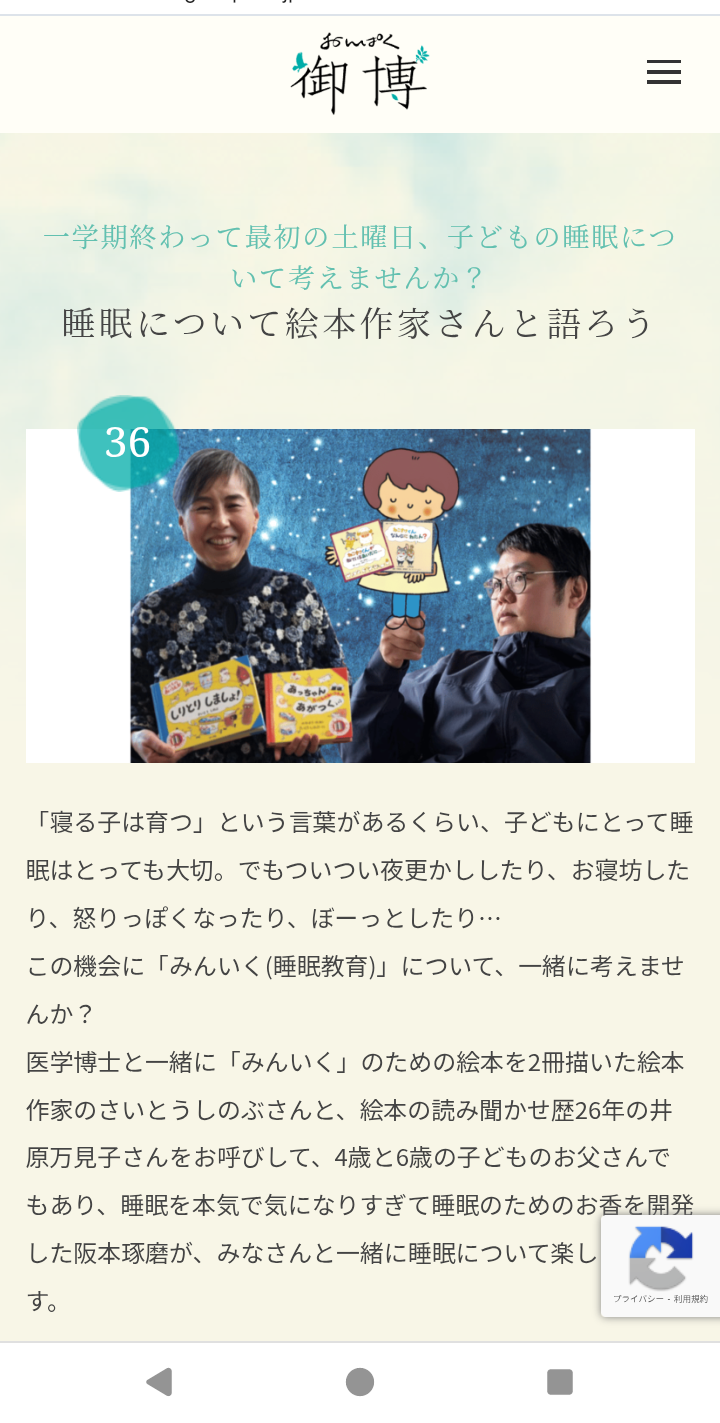The width and height of the screenshot is (720, 1423).
Task: Open recent apps overview
Action: tap(560, 1382)
